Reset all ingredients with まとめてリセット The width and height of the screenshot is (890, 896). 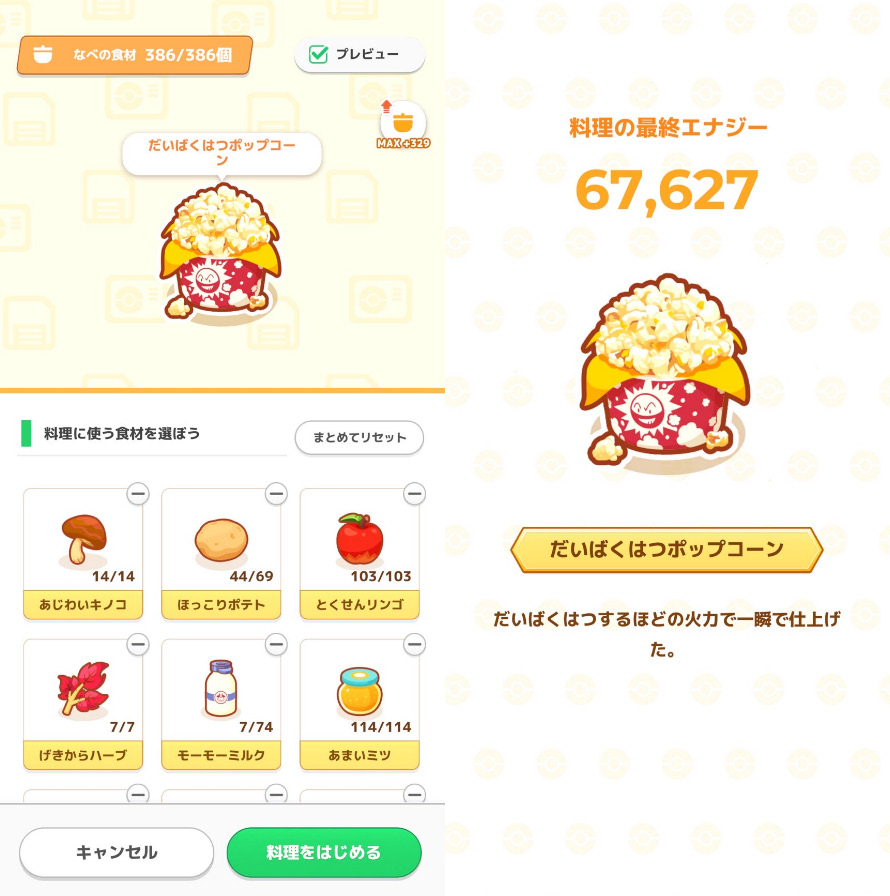point(359,438)
